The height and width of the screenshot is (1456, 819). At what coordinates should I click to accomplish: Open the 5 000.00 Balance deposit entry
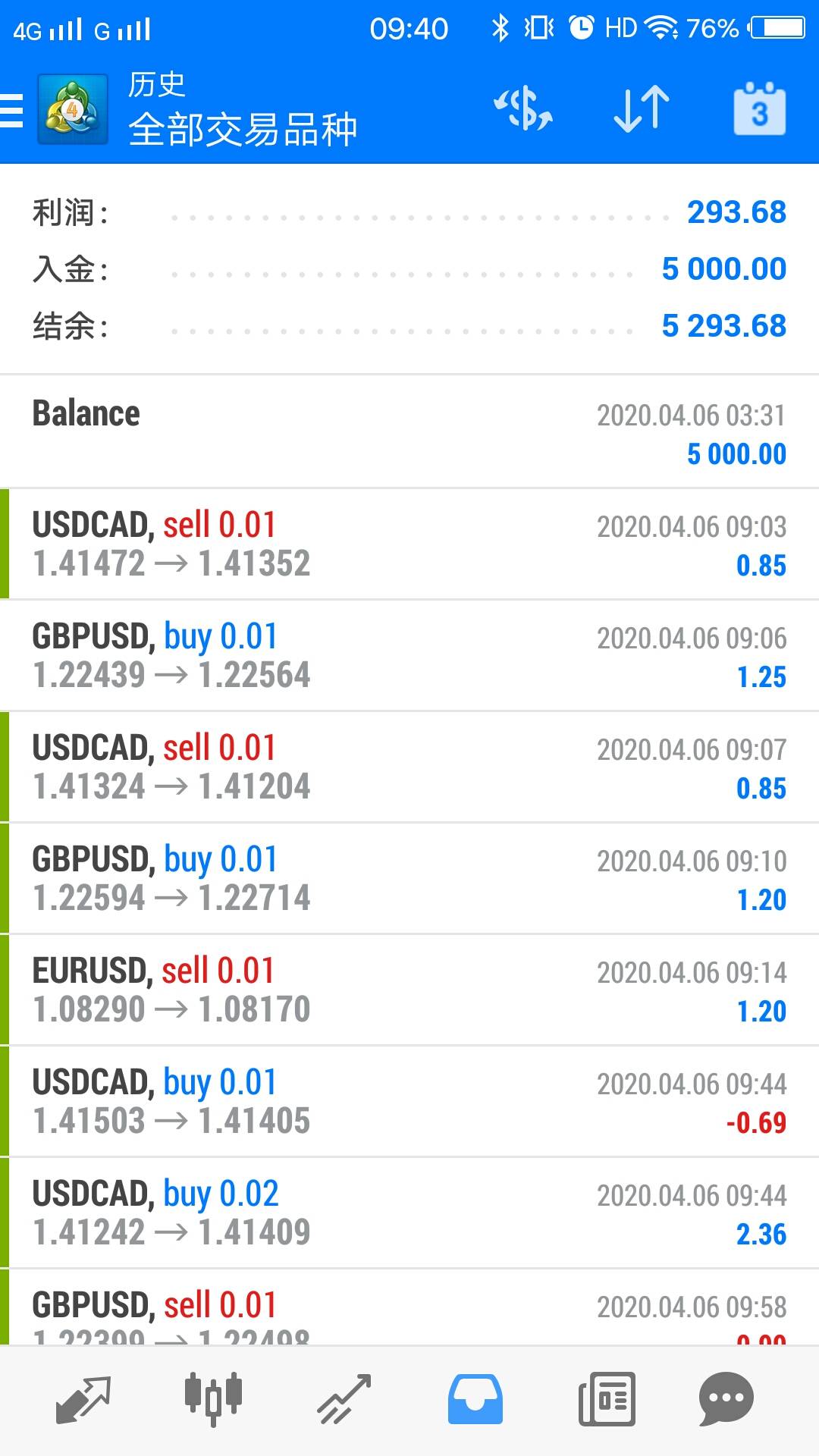click(x=409, y=432)
